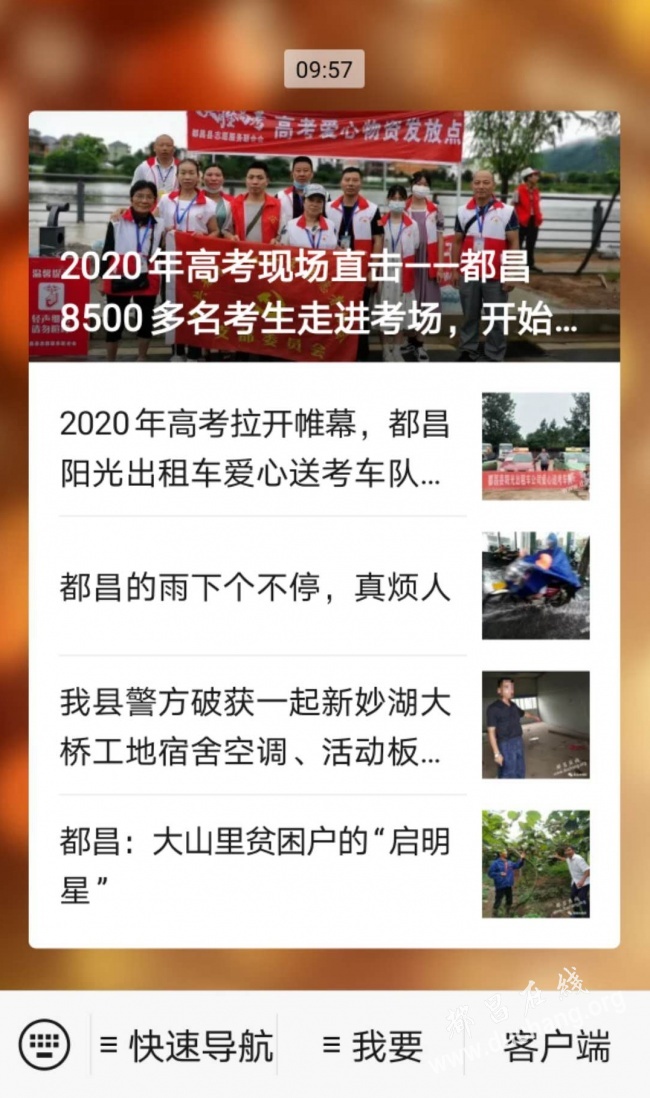Image resolution: width=650 pixels, height=1098 pixels.
Task: Switch to the keyboard input icon
Action: pos(44,1045)
